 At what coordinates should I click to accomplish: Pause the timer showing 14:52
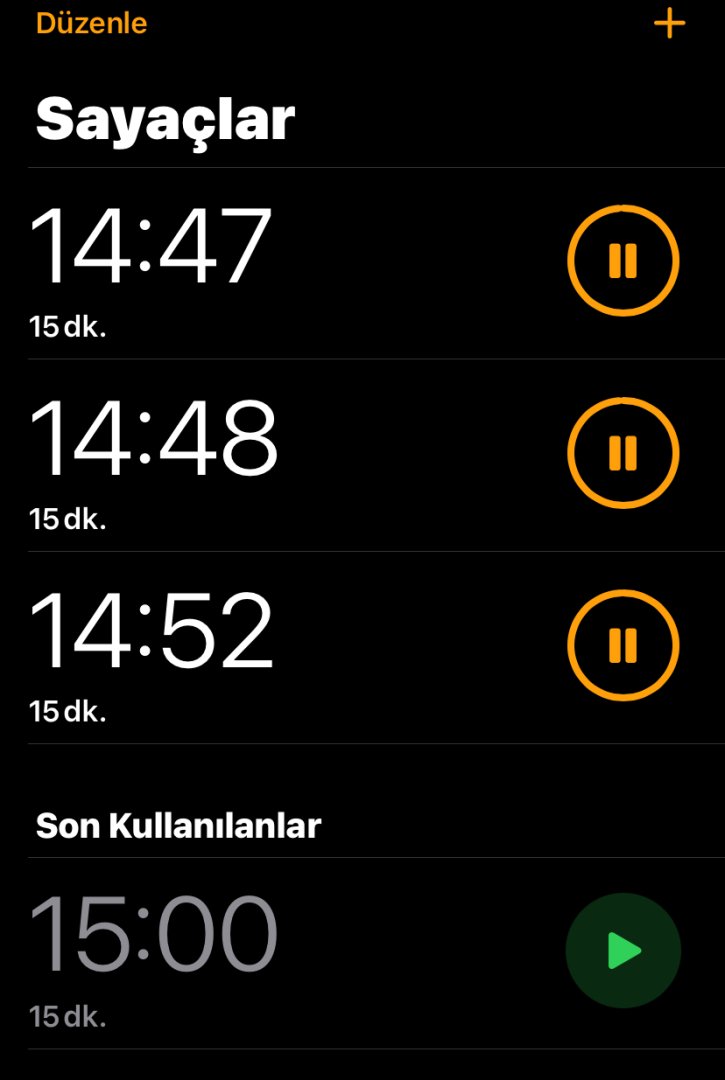pyautogui.click(x=623, y=645)
